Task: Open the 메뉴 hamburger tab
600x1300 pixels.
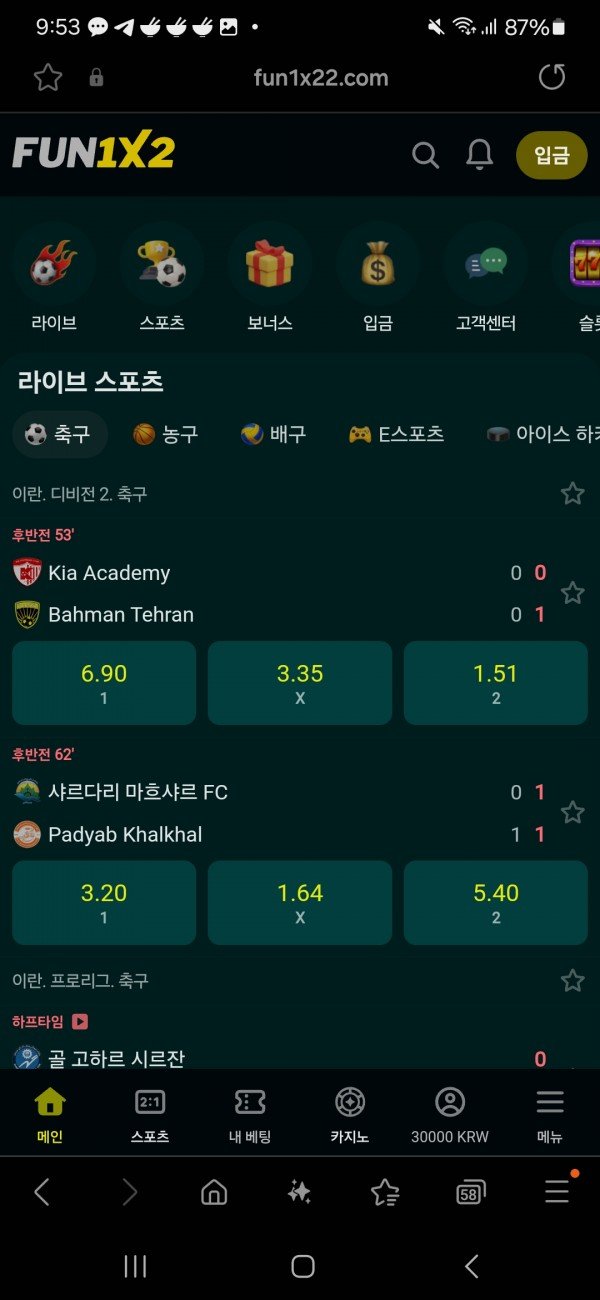Action: tap(550, 1114)
